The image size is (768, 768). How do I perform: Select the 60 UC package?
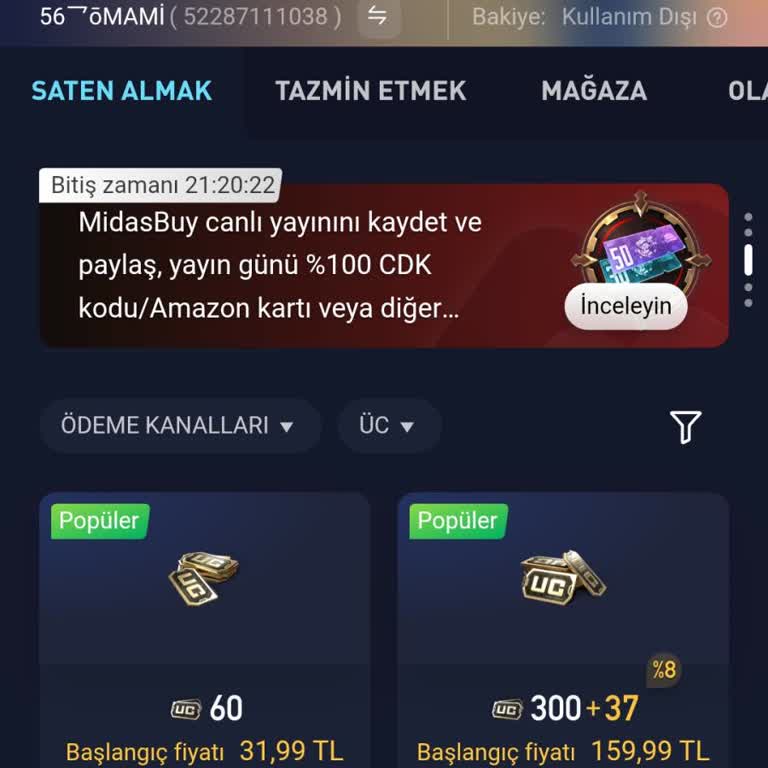[205, 630]
